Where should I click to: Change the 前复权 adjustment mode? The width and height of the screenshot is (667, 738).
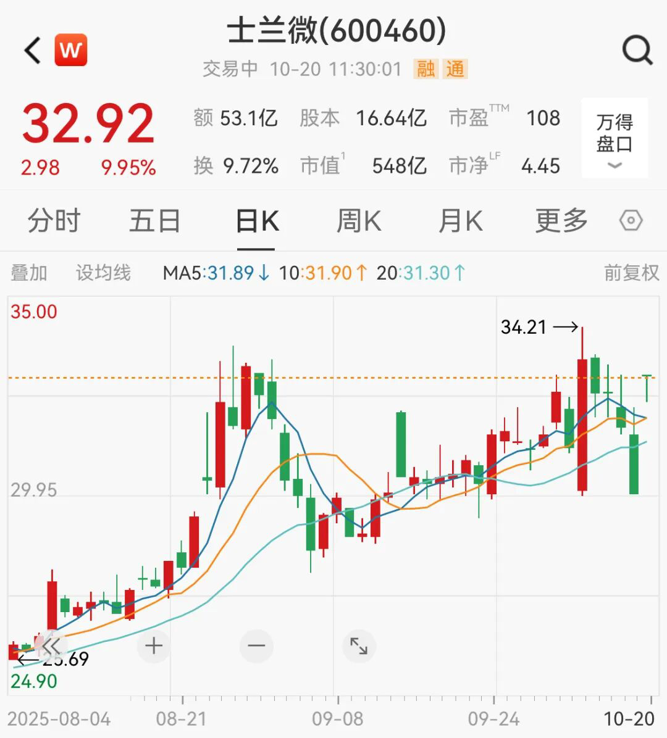point(631,272)
